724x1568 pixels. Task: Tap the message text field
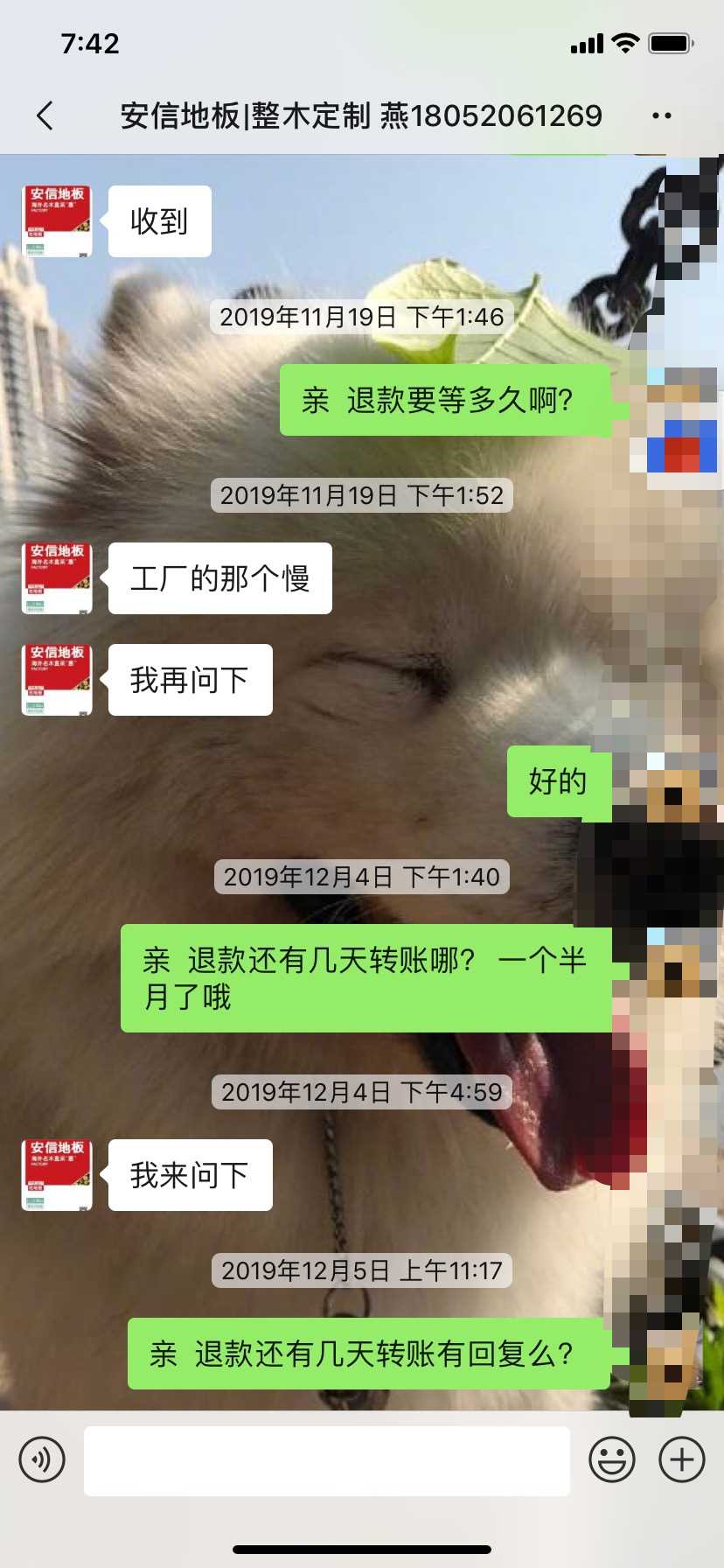coord(327,1459)
